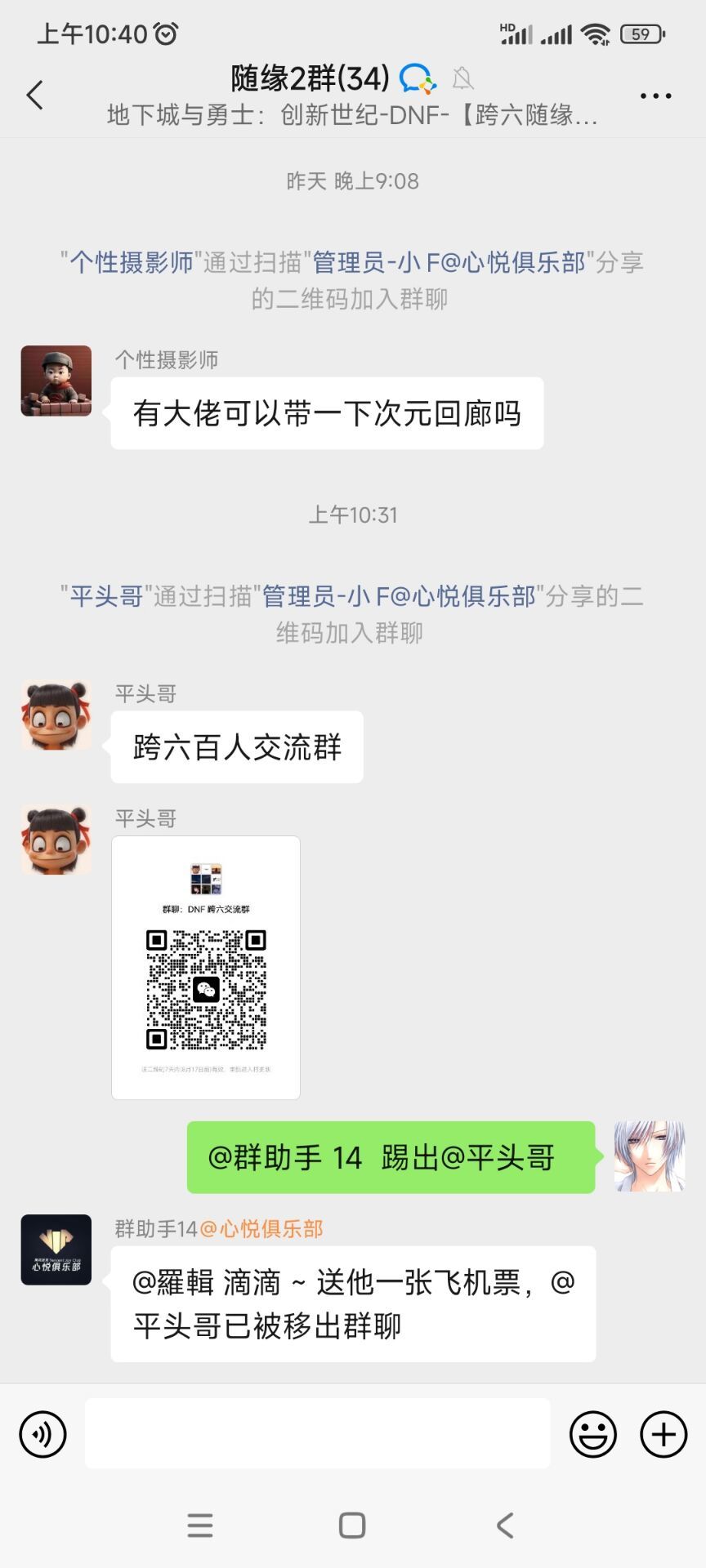This screenshot has width=706, height=1568.
Task: Open 平头哥's avatar beside 跨六百人交流群
Action: (x=56, y=715)
